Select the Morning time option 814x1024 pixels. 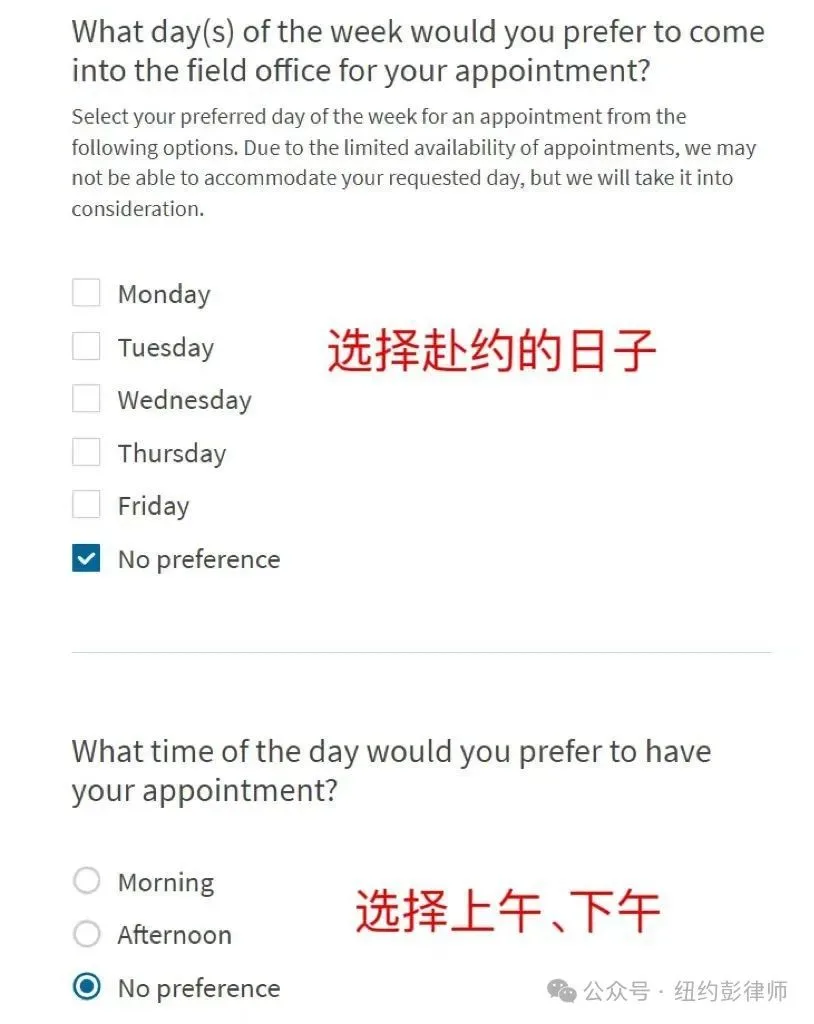(x=87, y=881)
